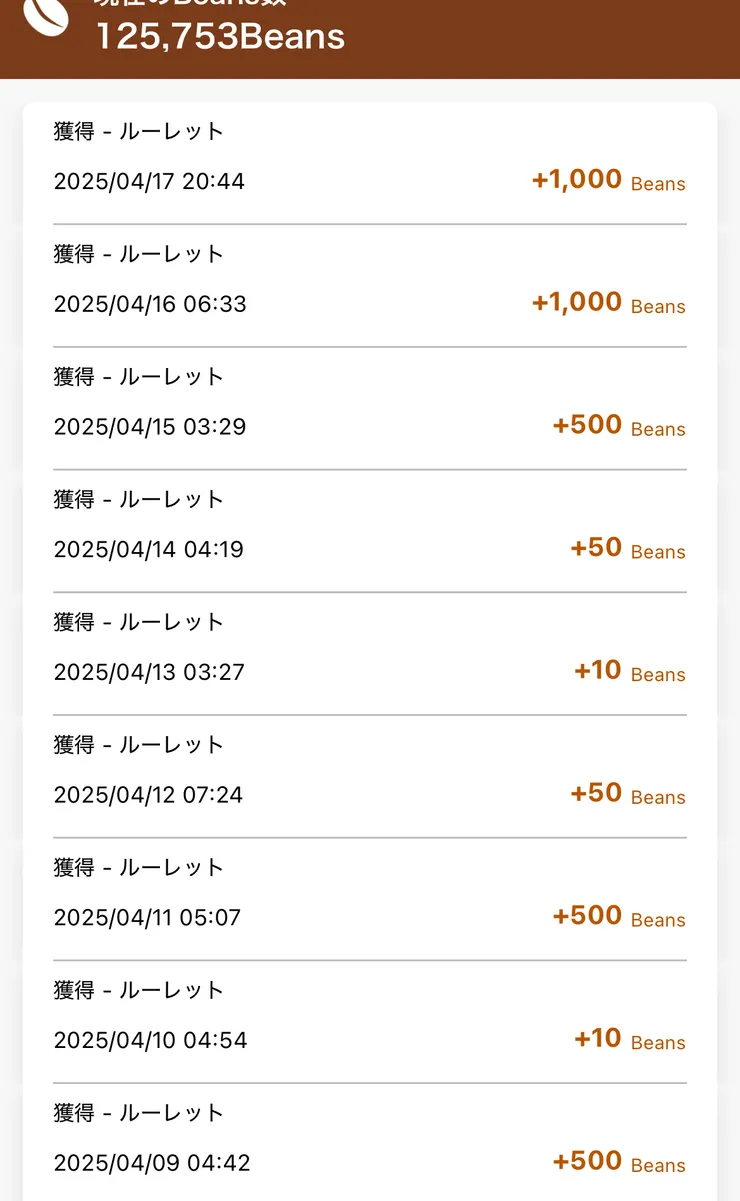This screenshot has height=1201, width=740.
Task: Select the 2025/04/11 history row
Action: (370, 892)
